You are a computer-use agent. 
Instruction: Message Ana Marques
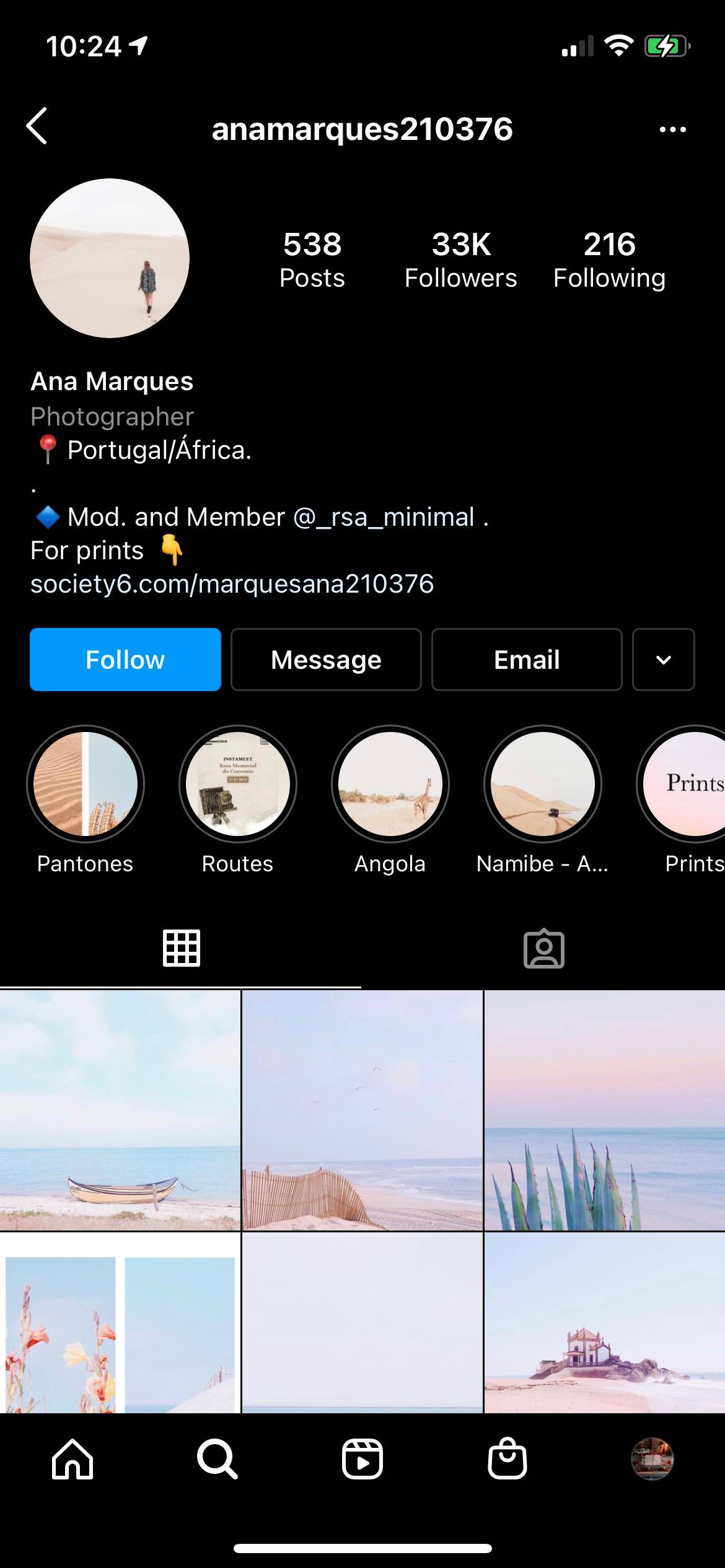pyautogui.click(x=326, y=660)
